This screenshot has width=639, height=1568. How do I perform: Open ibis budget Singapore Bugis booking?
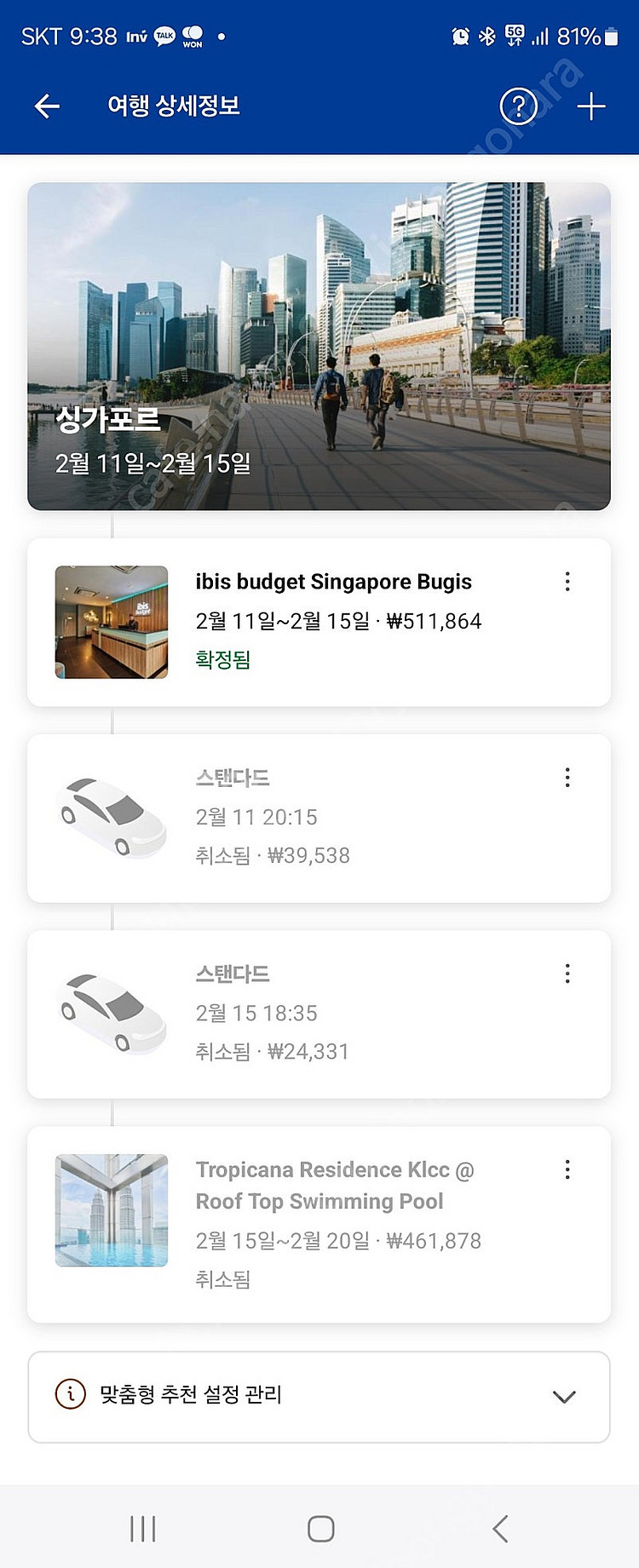coord(332,621)
